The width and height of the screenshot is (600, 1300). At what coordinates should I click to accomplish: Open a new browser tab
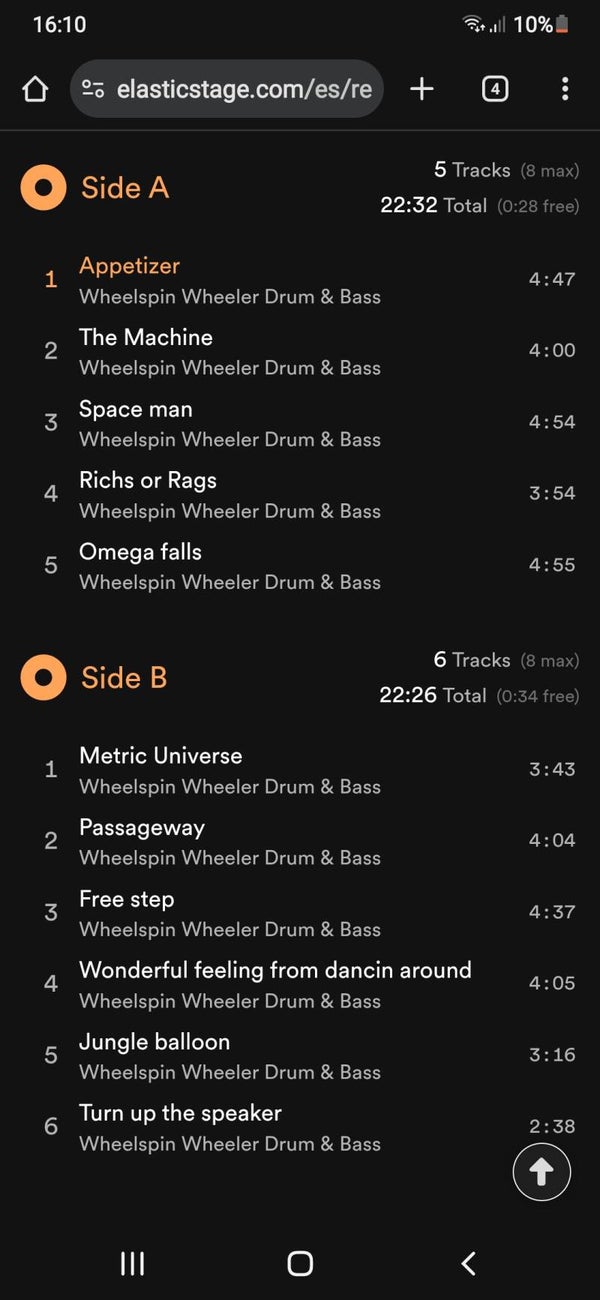(422, 89)
